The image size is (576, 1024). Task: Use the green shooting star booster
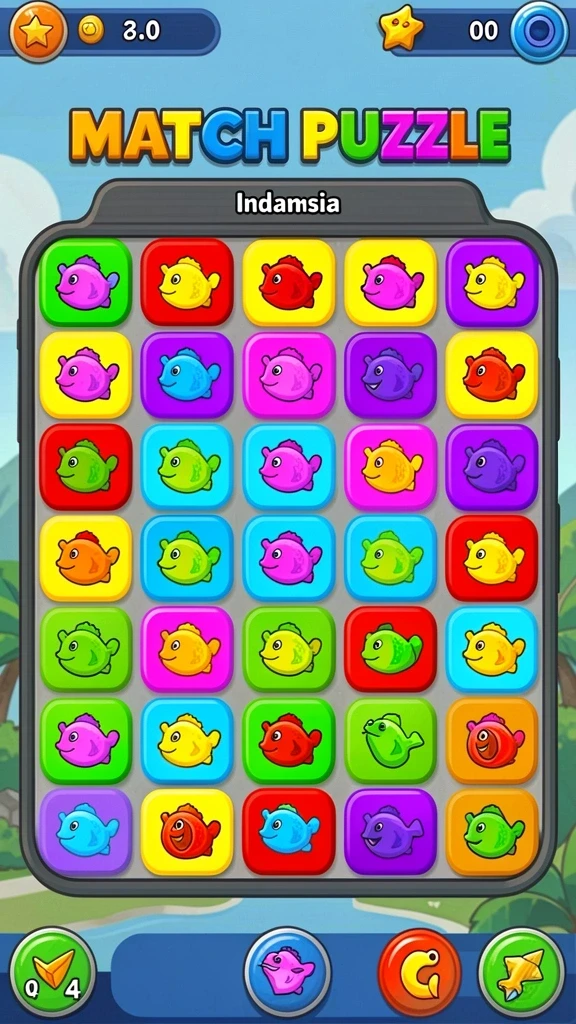522,971
